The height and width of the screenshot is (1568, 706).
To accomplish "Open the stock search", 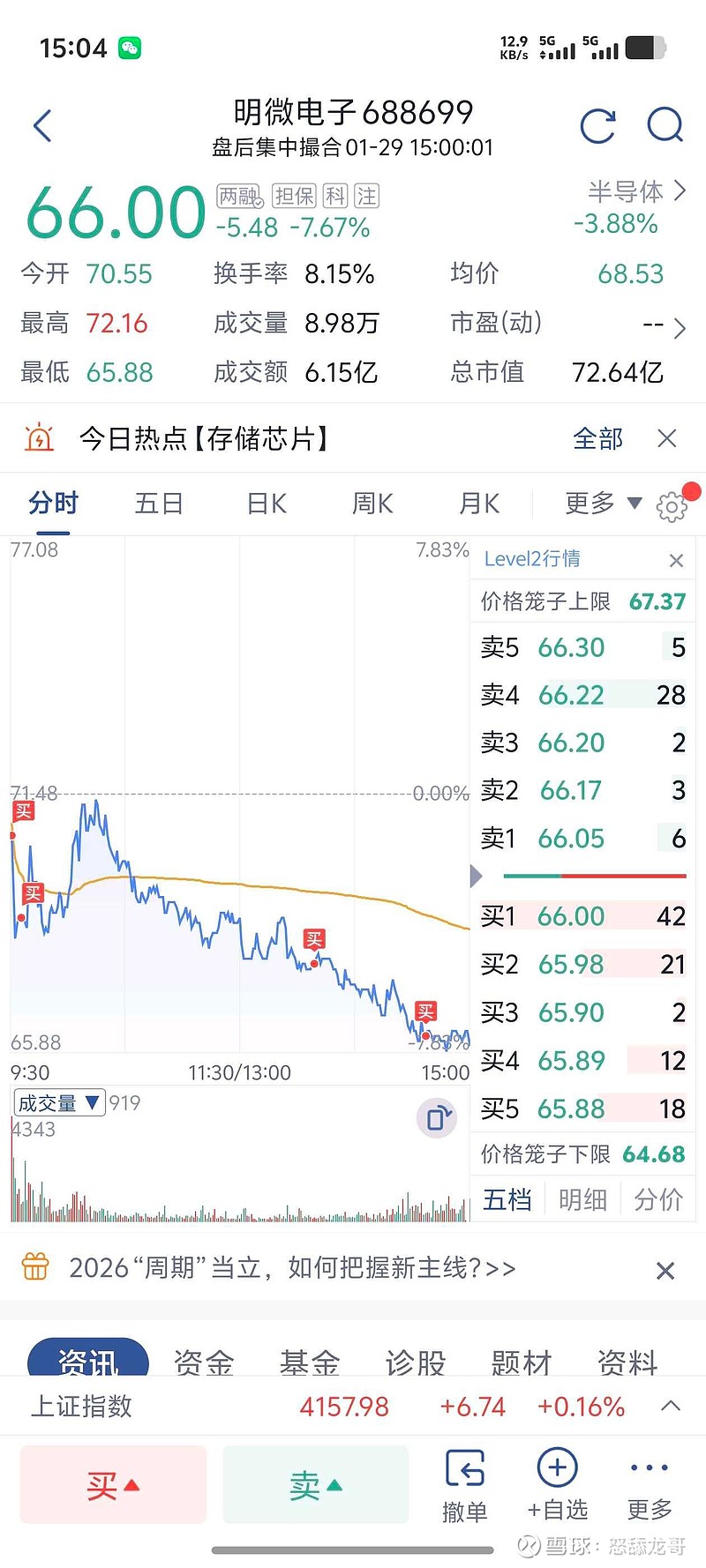I will click(x=665, y=126).
